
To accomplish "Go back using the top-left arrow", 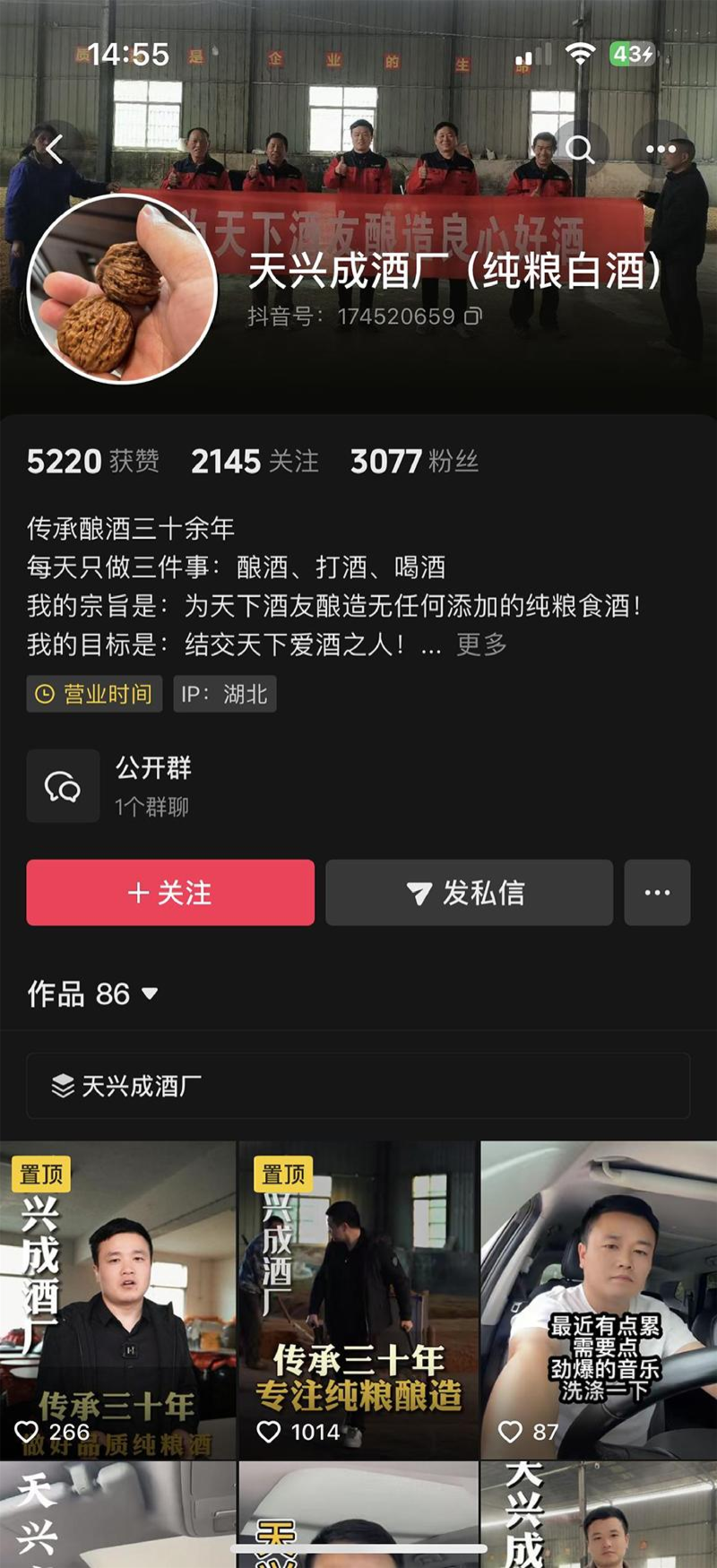I will [x=56, y=149].
